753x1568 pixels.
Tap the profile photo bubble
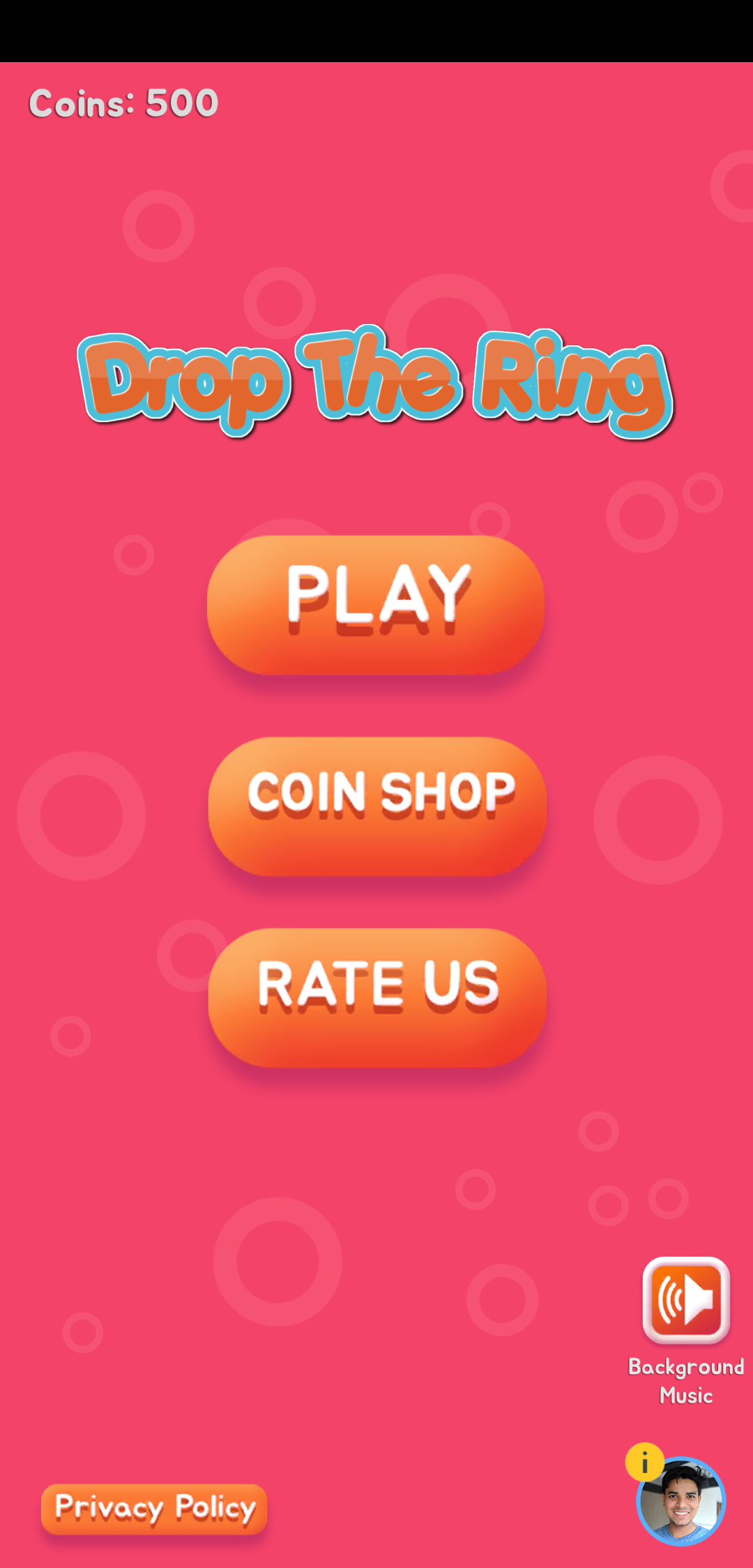point(681,1501)
